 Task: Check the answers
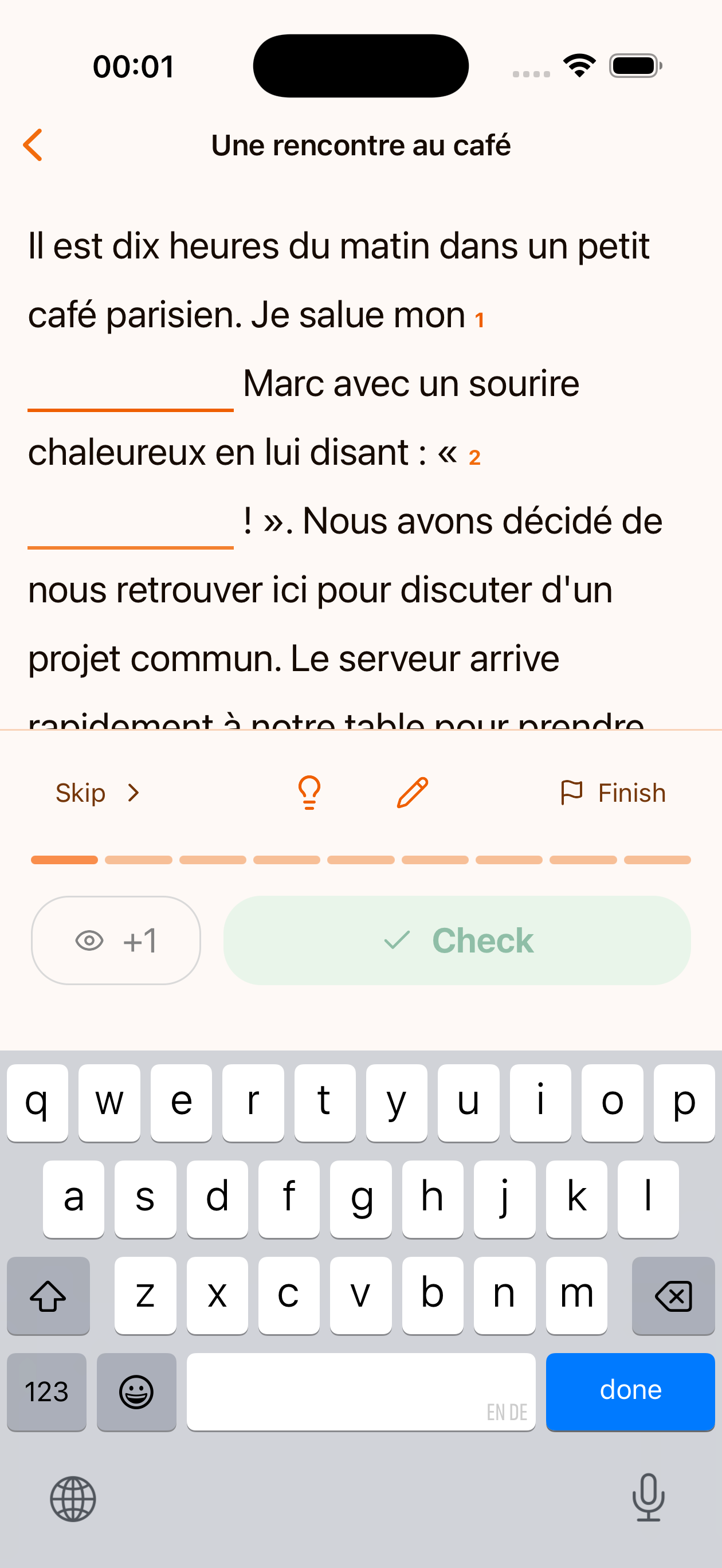point(457,940)
